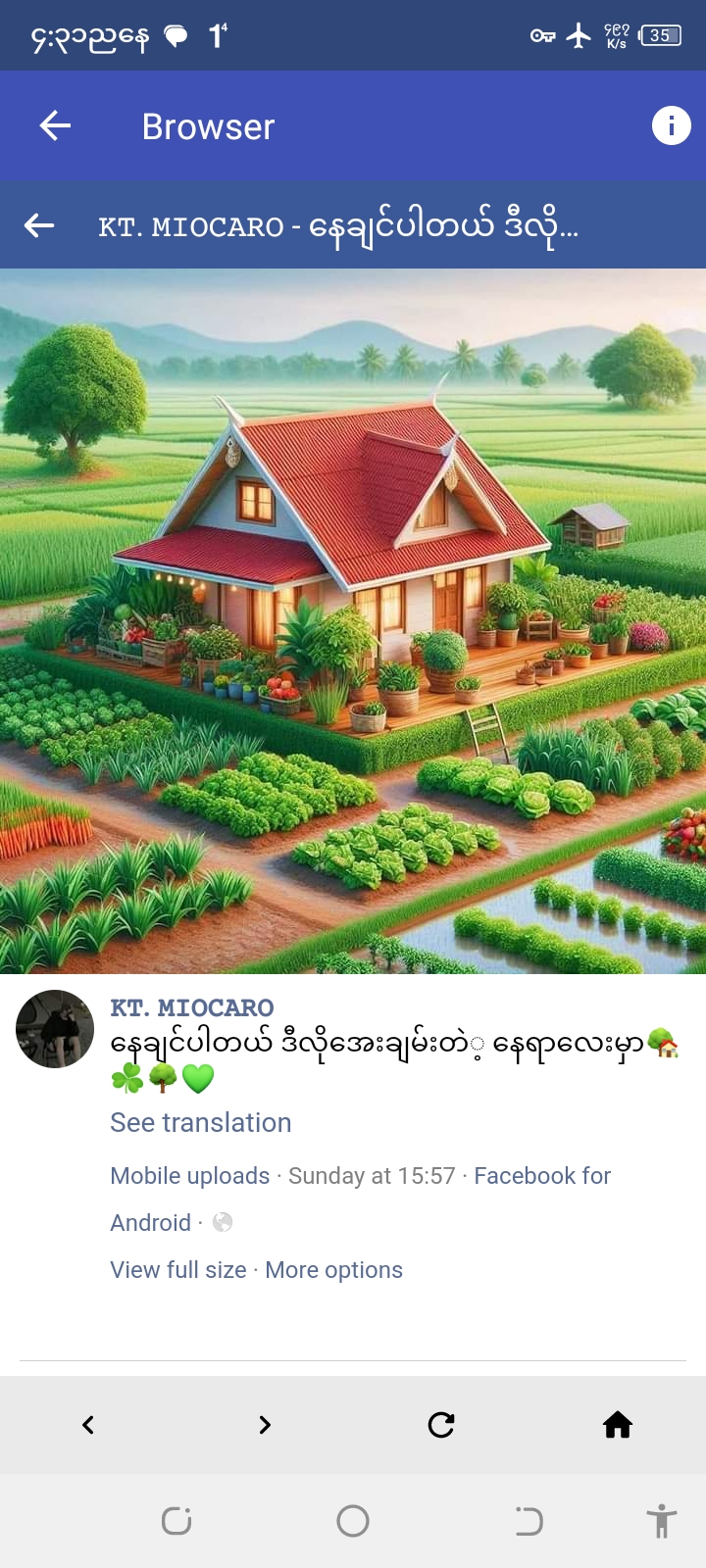Go to the browser home page
Screen dimensions: 706x1568
(x=618, y=1425)
